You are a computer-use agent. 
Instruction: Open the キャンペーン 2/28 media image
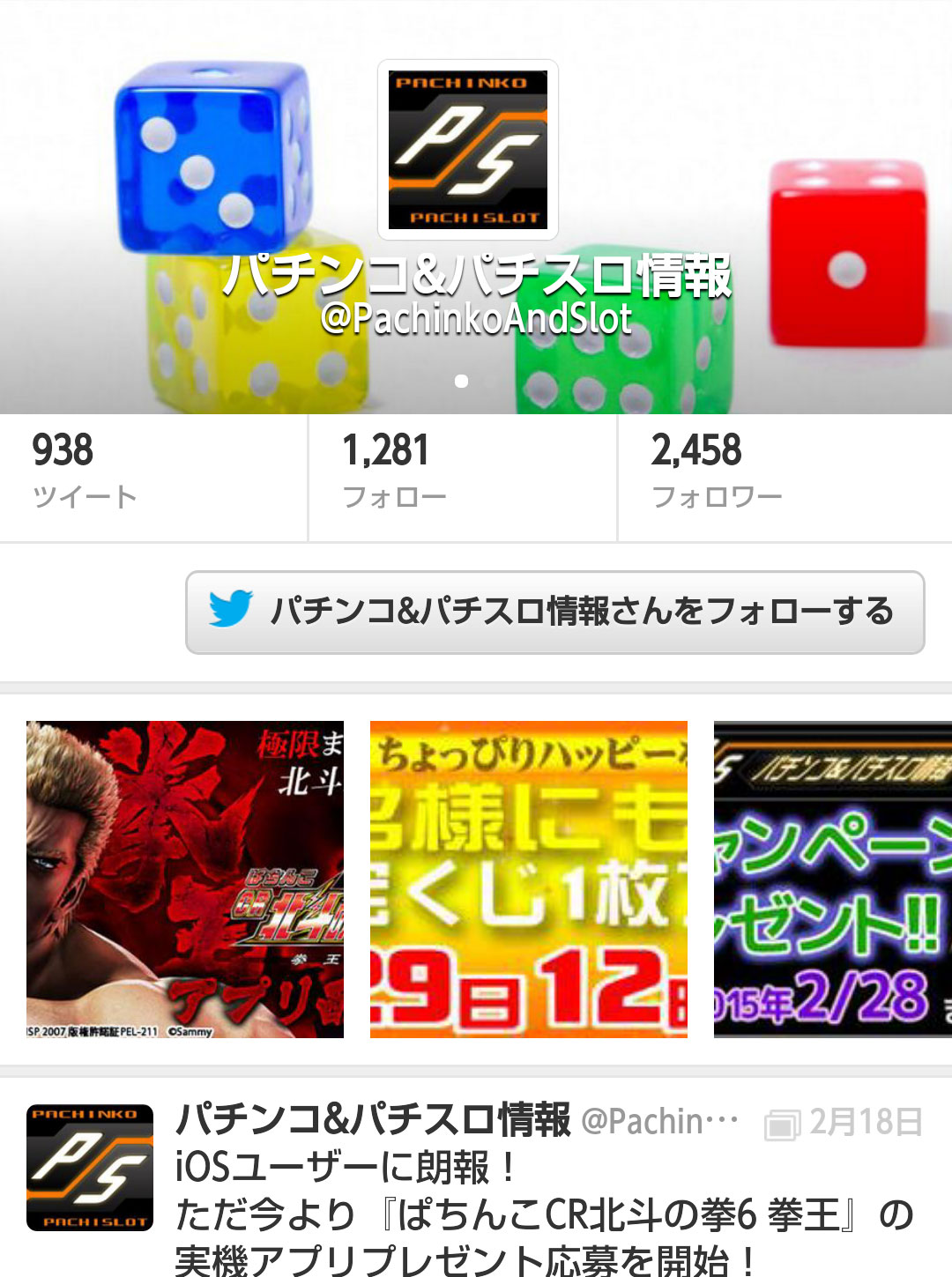832,879
